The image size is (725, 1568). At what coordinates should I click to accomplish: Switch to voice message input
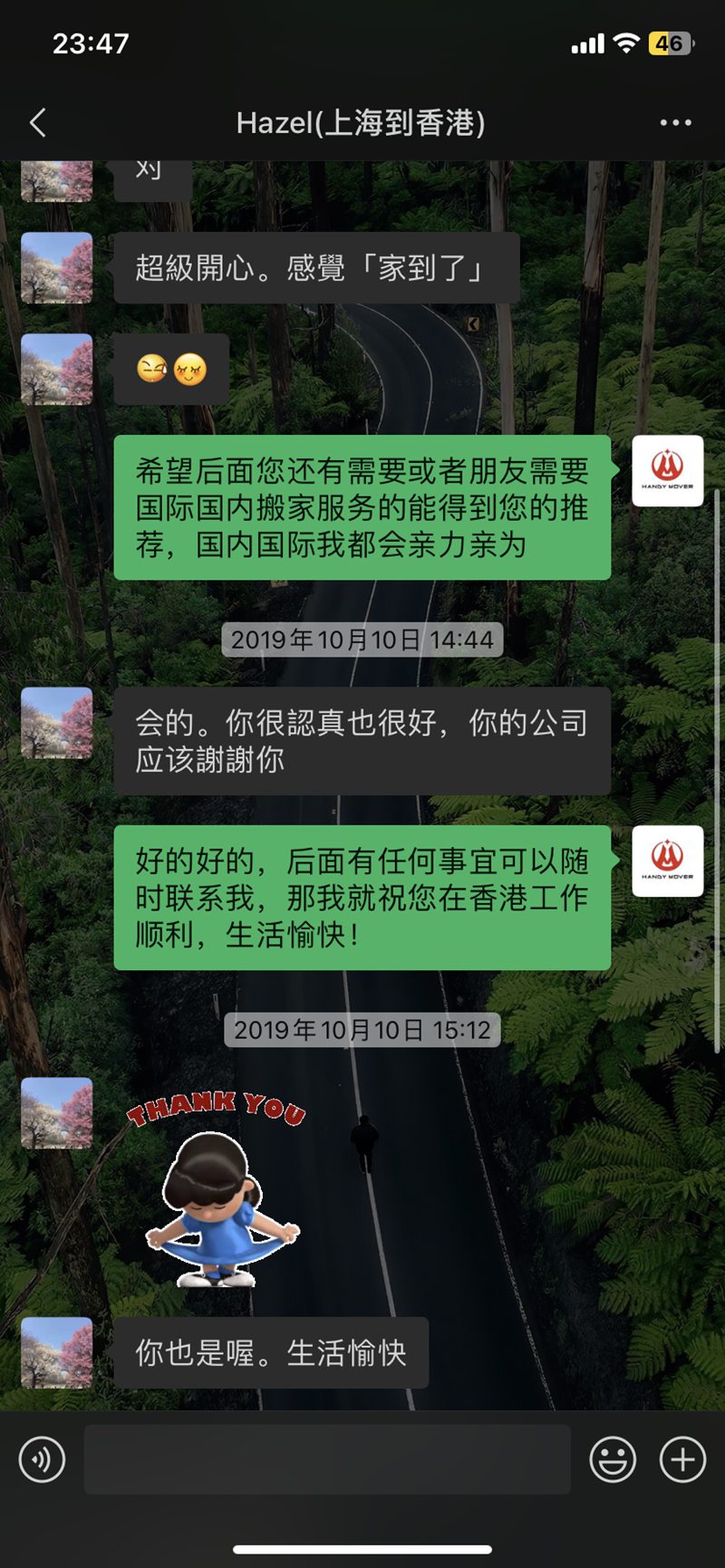tap(43, 1459)
